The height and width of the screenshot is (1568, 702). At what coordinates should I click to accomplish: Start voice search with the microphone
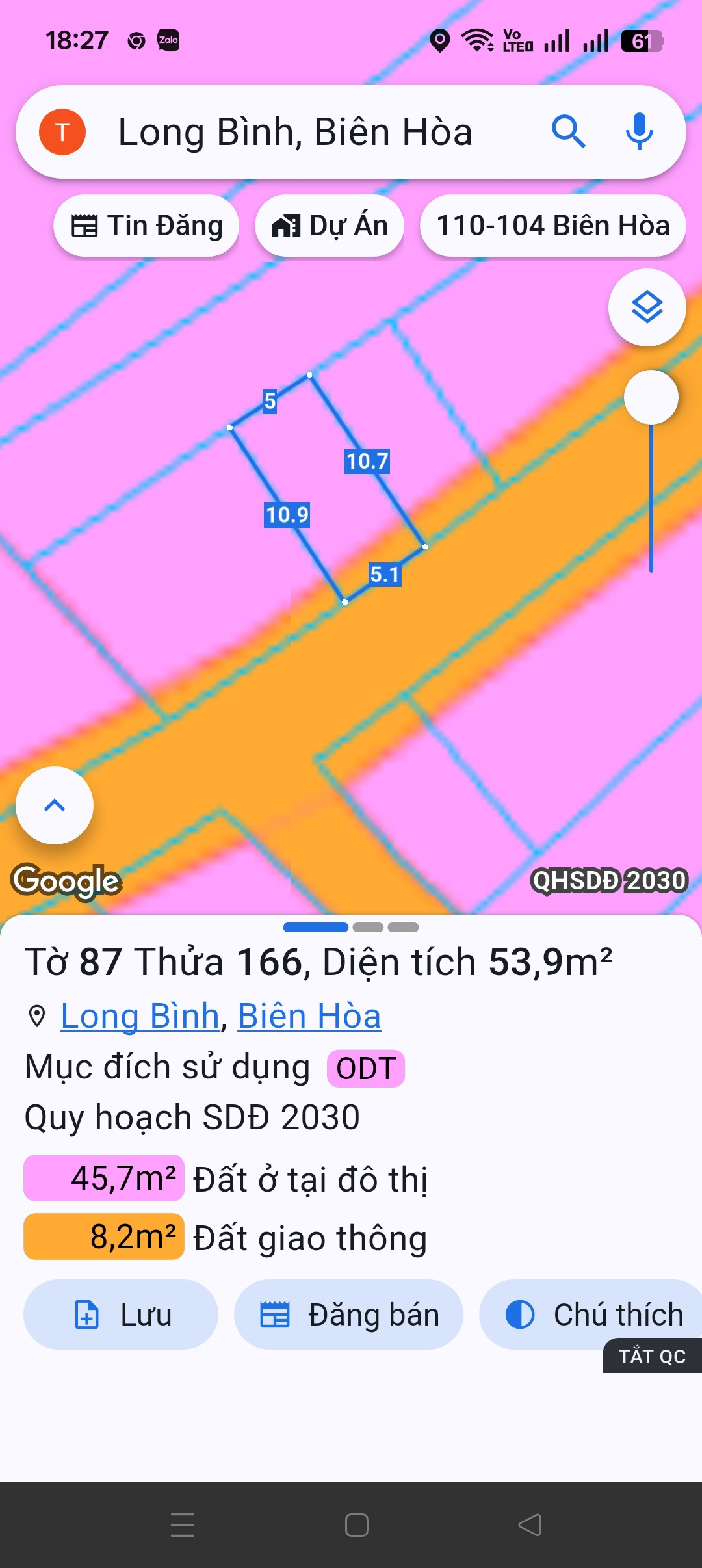[x=640, y=132]
